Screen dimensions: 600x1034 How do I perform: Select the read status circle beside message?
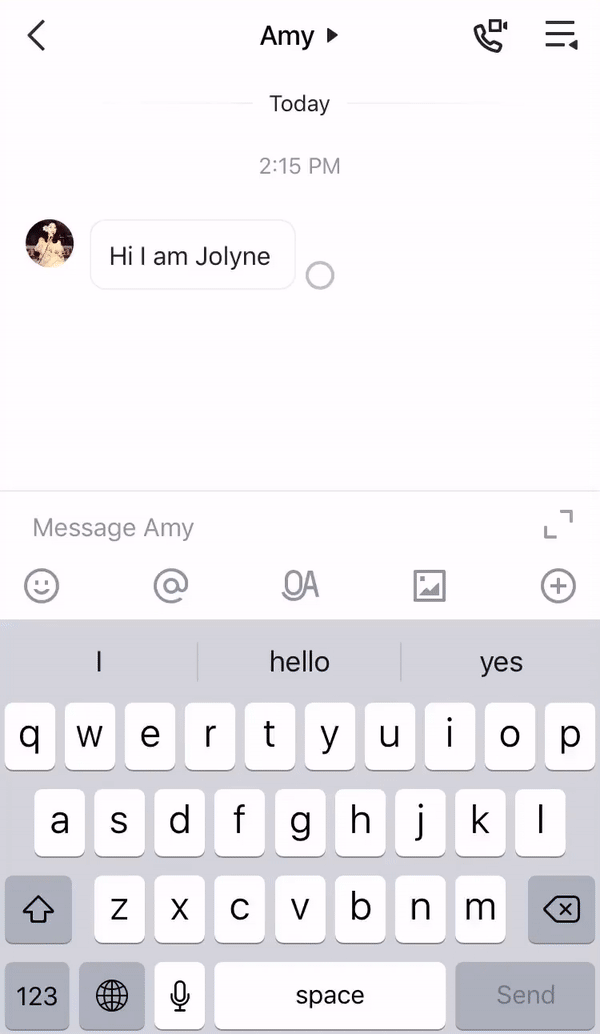point(319,275)
